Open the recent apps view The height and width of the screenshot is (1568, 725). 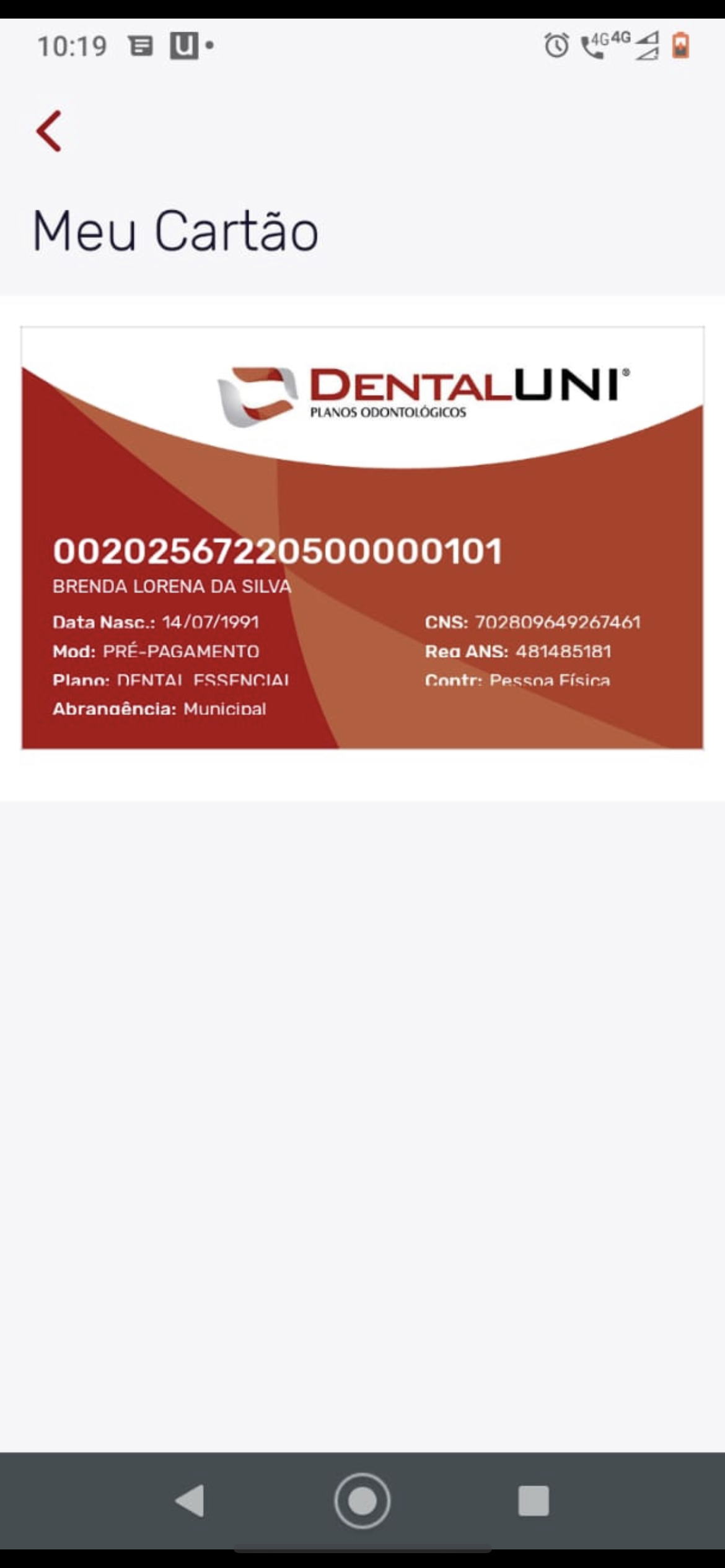533,1500
